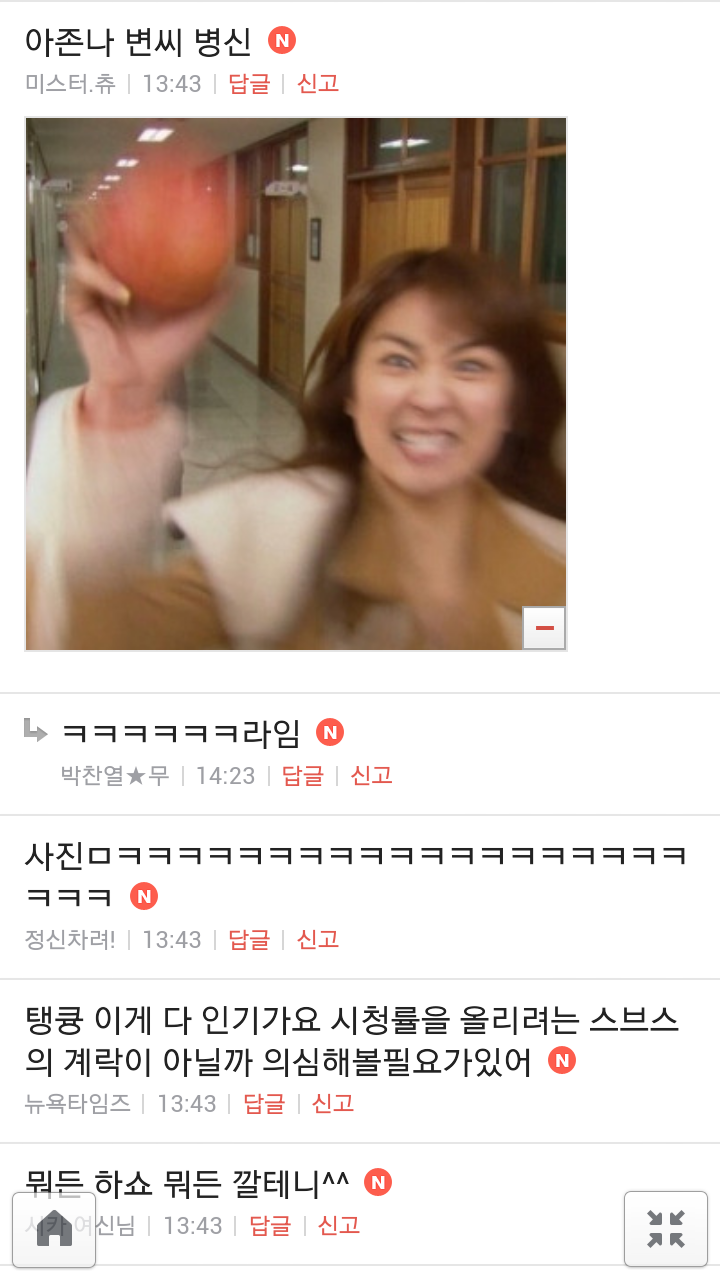Collapse the attached image with the minus button
This screenshot has width=720, height=1280.
(544, 628)
